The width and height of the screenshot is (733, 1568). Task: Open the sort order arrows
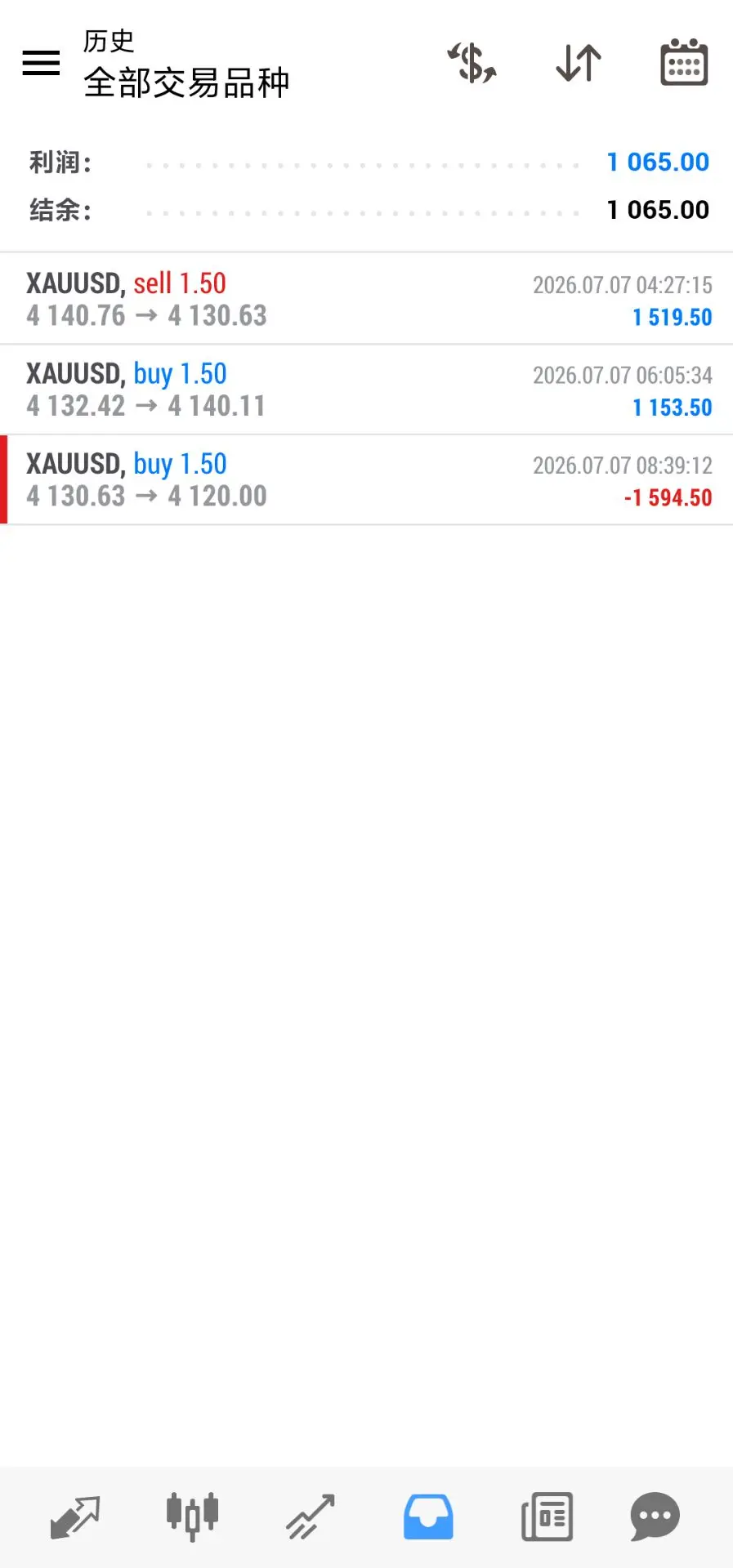(x=579, y=63)
